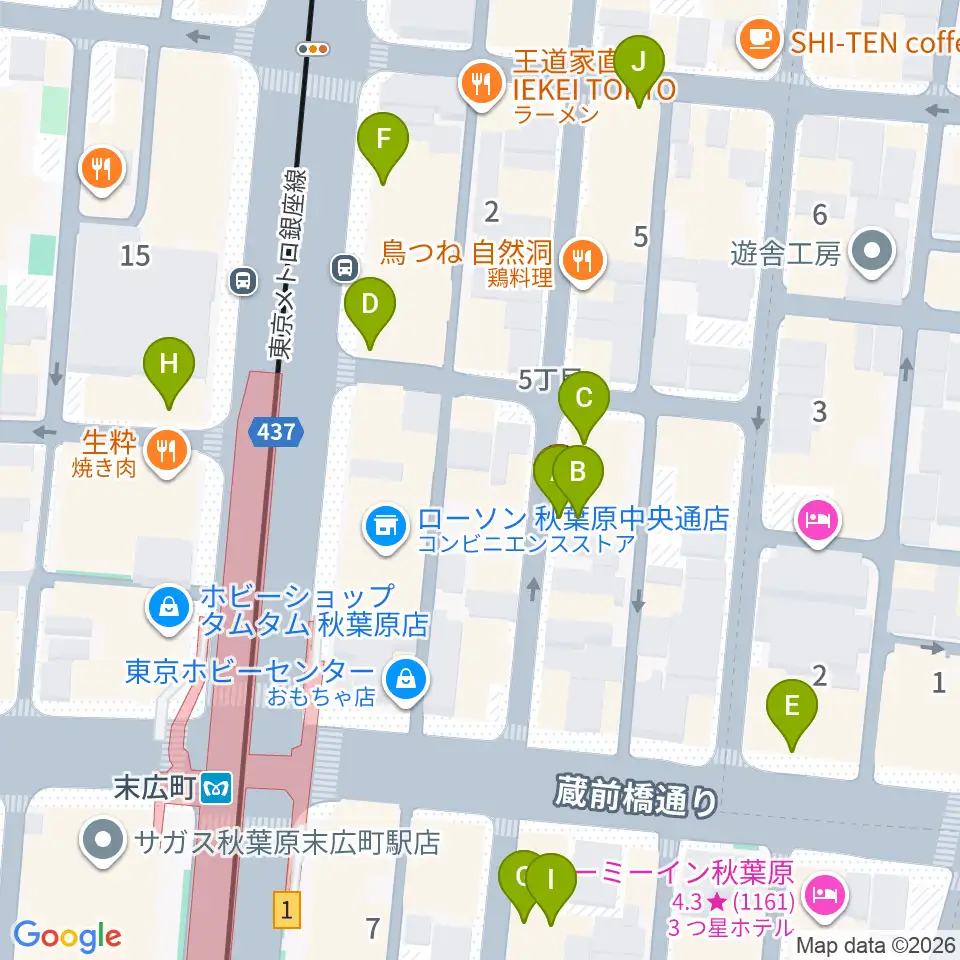
Task: Open marker D on the map
Action: pyautogui.click(x=370, y=306)
